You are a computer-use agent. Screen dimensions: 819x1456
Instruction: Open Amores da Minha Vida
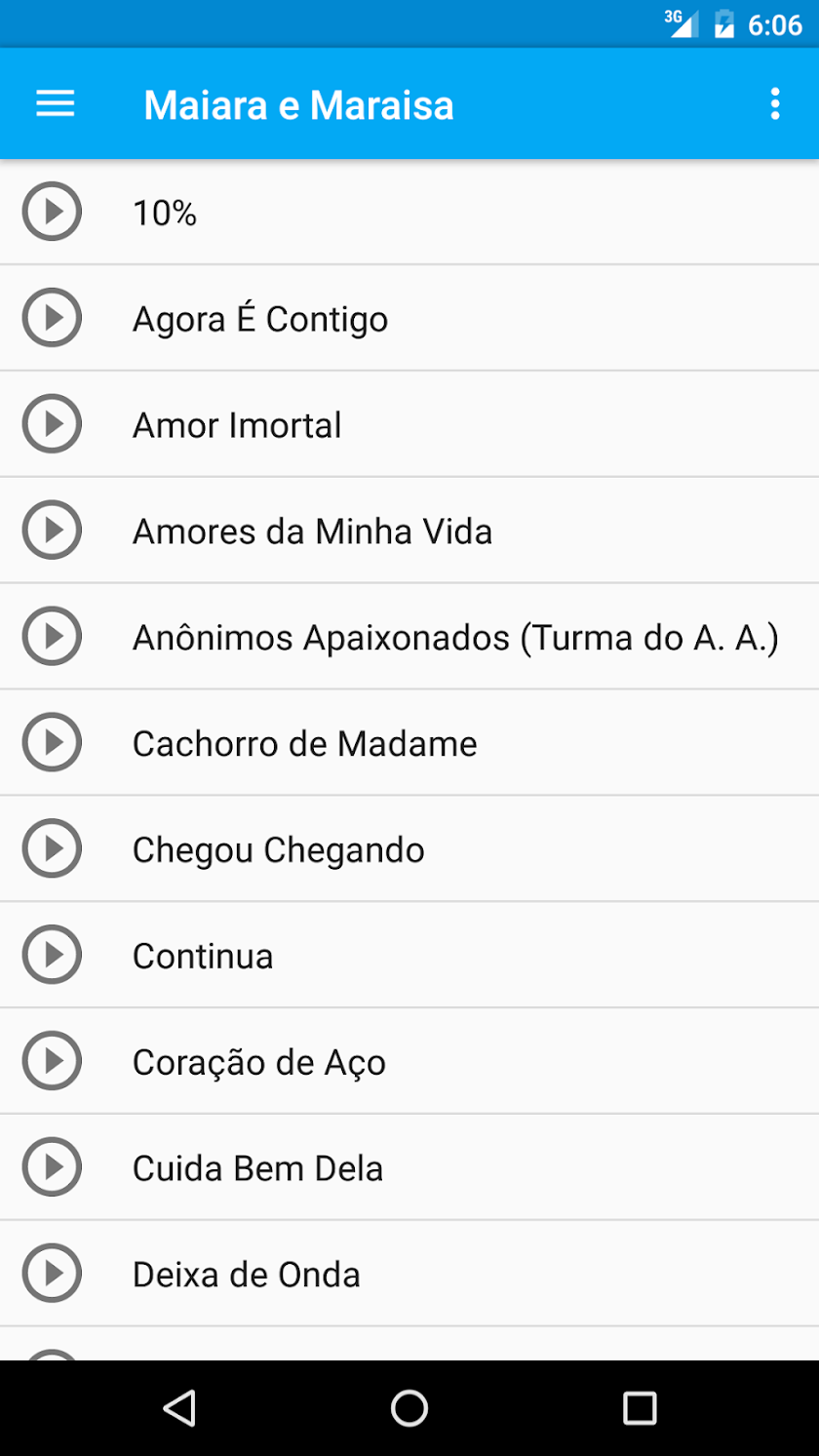click(x=312, y=531)
